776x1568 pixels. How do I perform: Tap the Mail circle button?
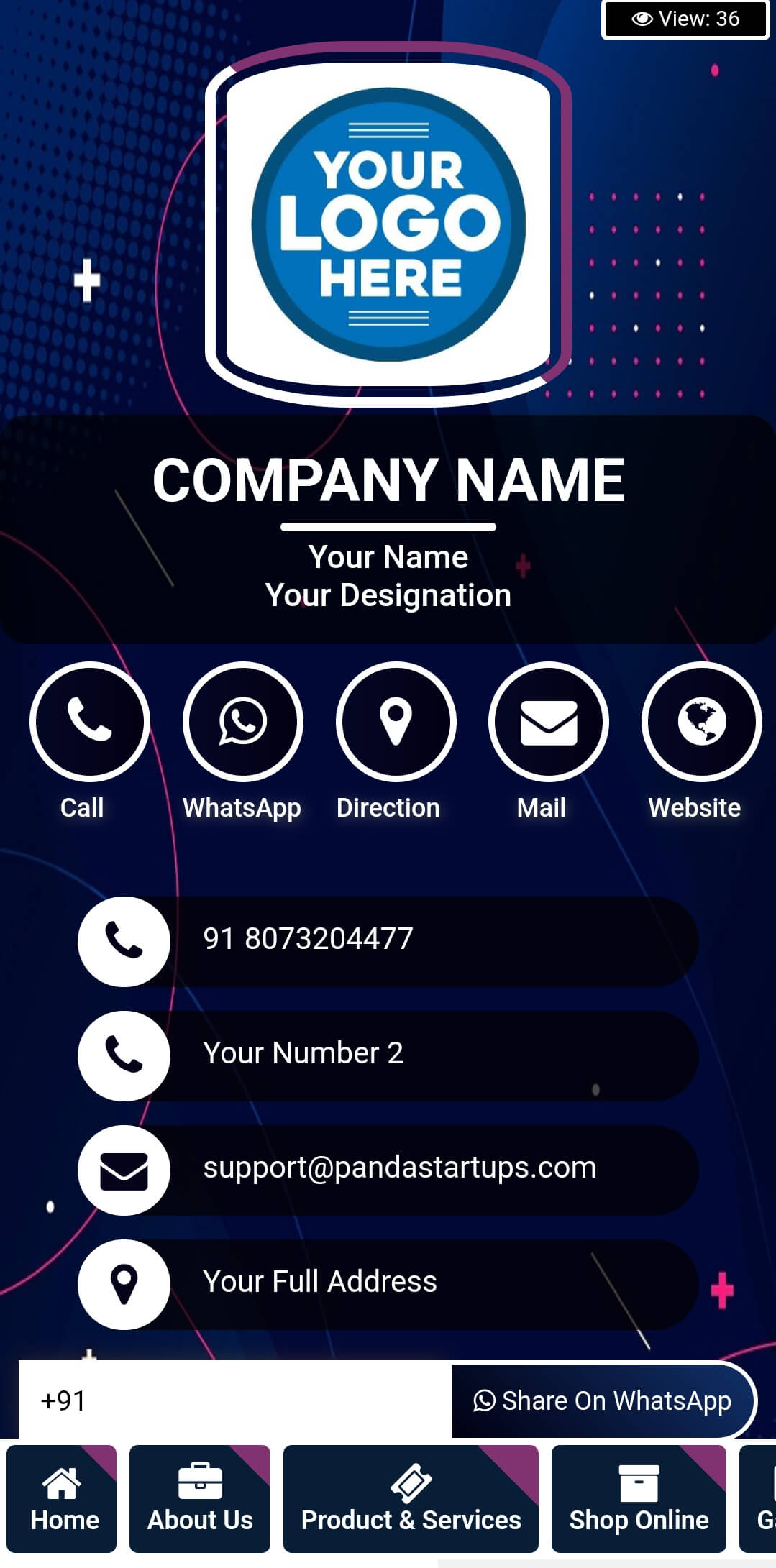click(549, 721)
